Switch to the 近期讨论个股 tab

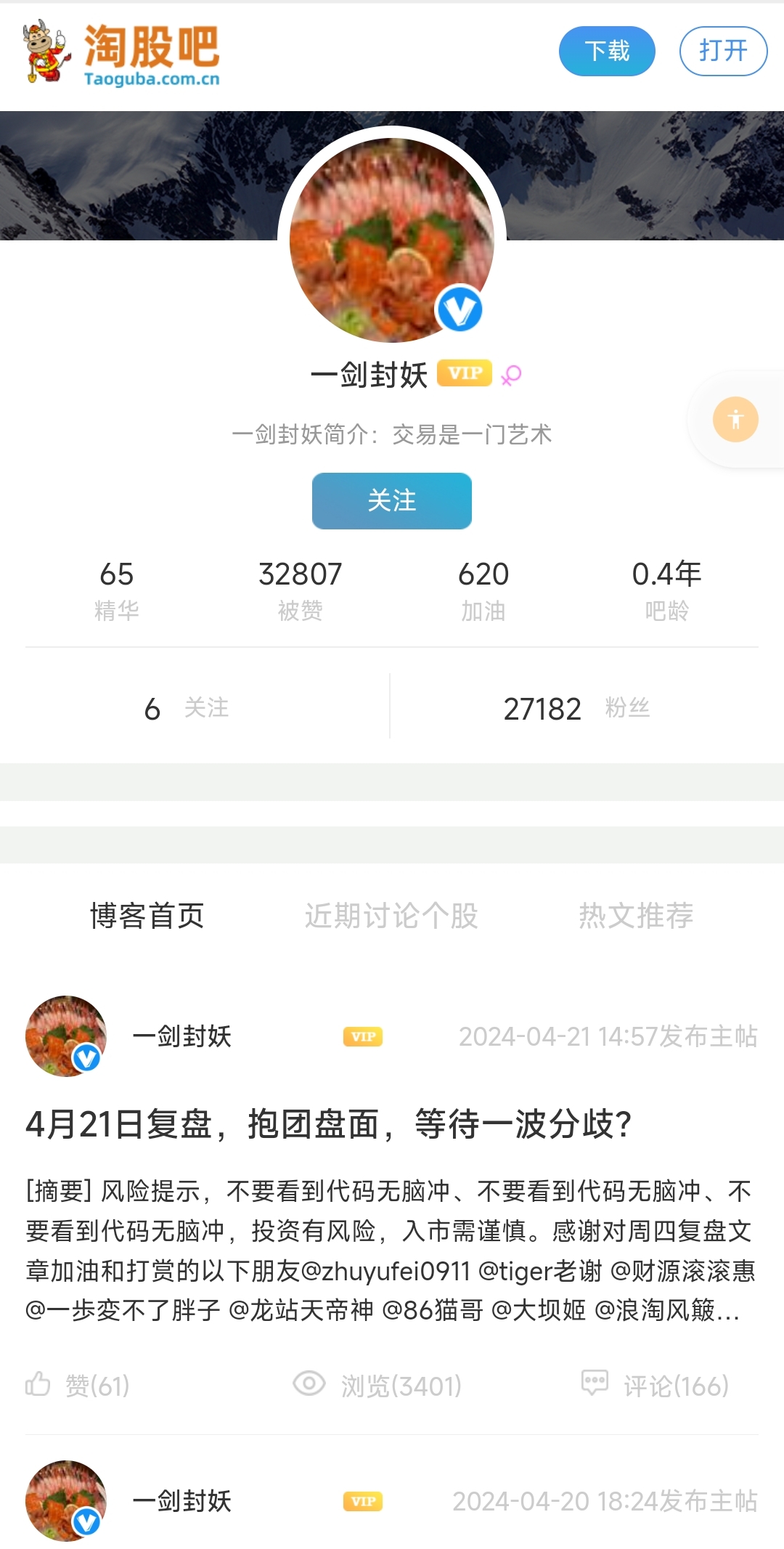coord(391,916)
